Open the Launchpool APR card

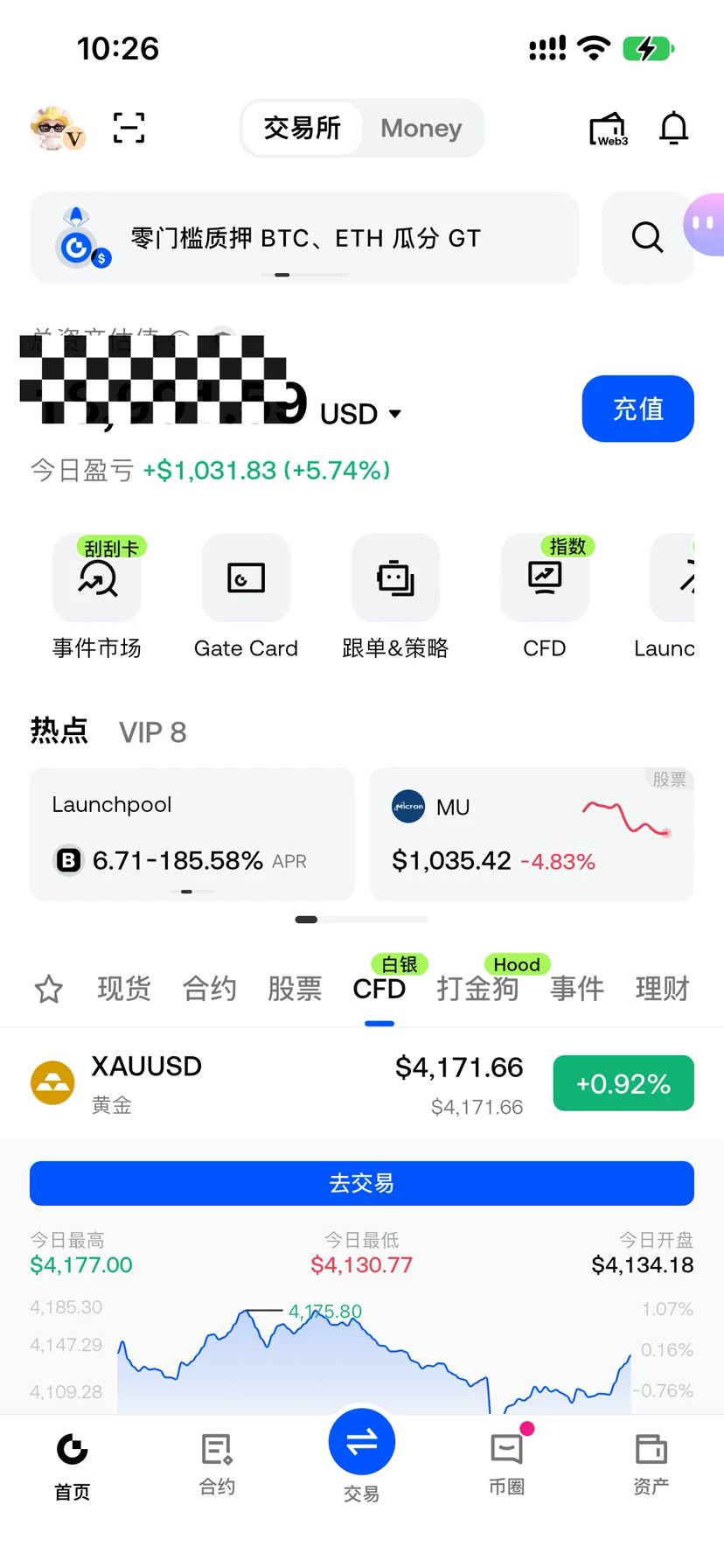tap(192, 834)
